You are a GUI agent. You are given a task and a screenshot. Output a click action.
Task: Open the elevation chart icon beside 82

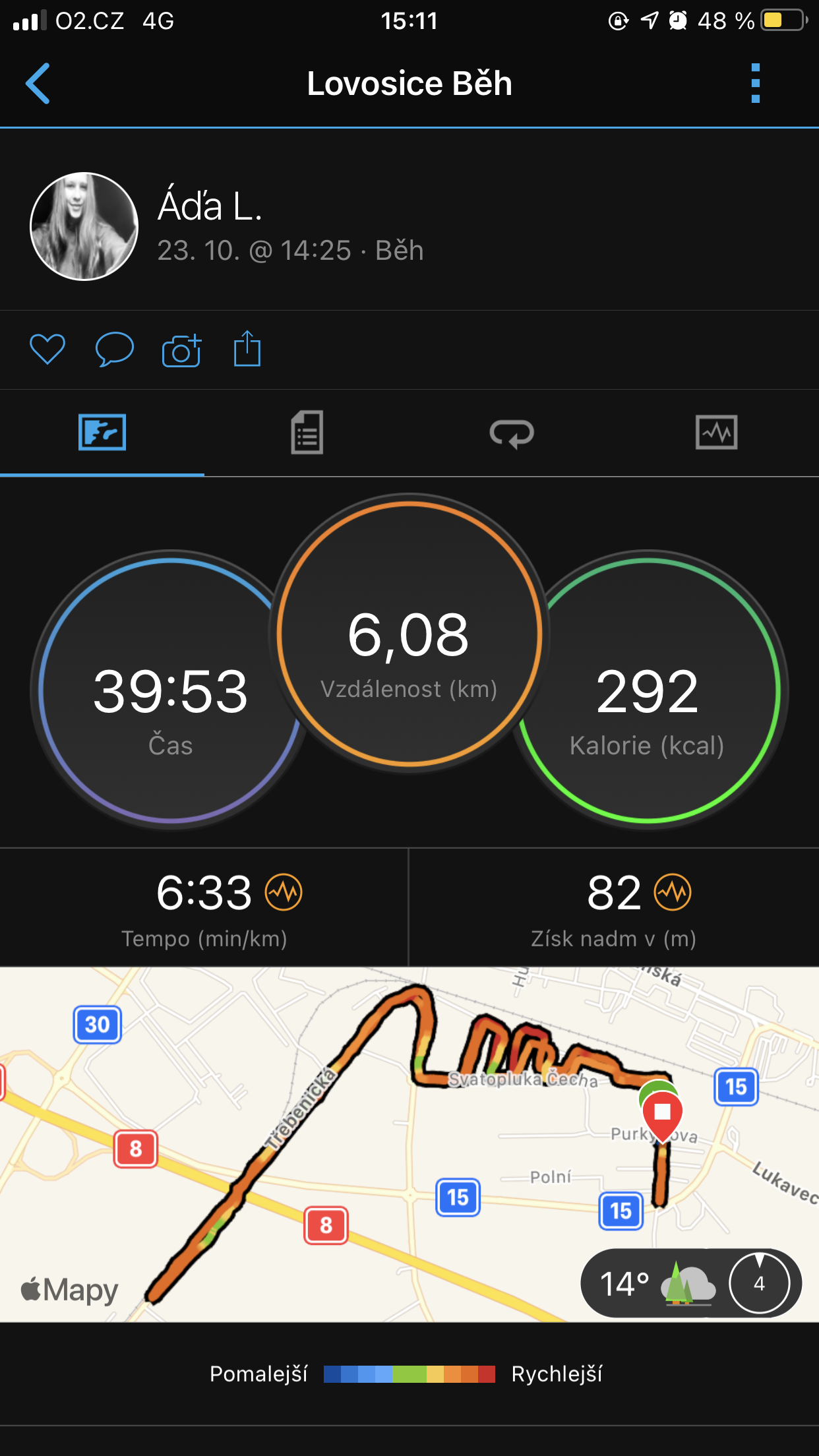[673, 892]
